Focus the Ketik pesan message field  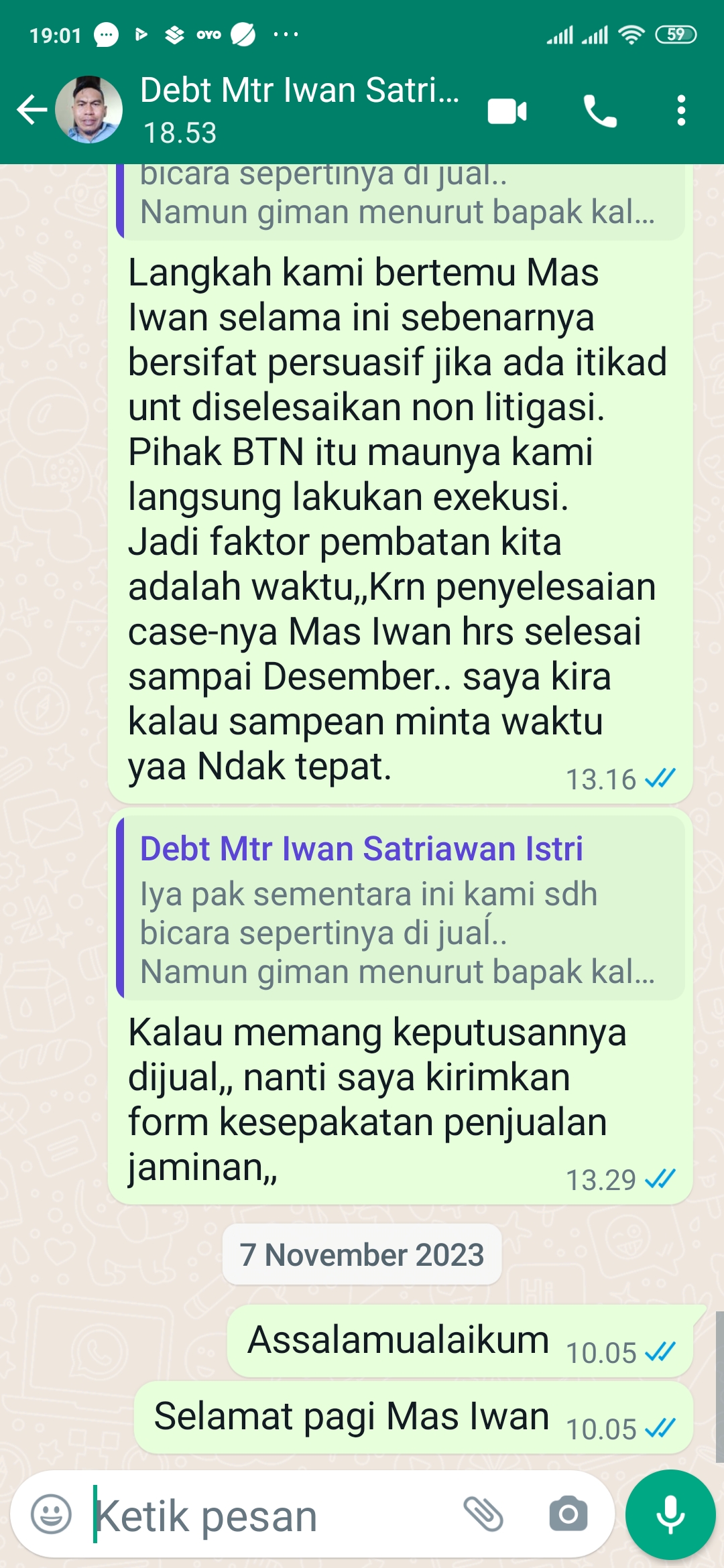point(268,1516)
